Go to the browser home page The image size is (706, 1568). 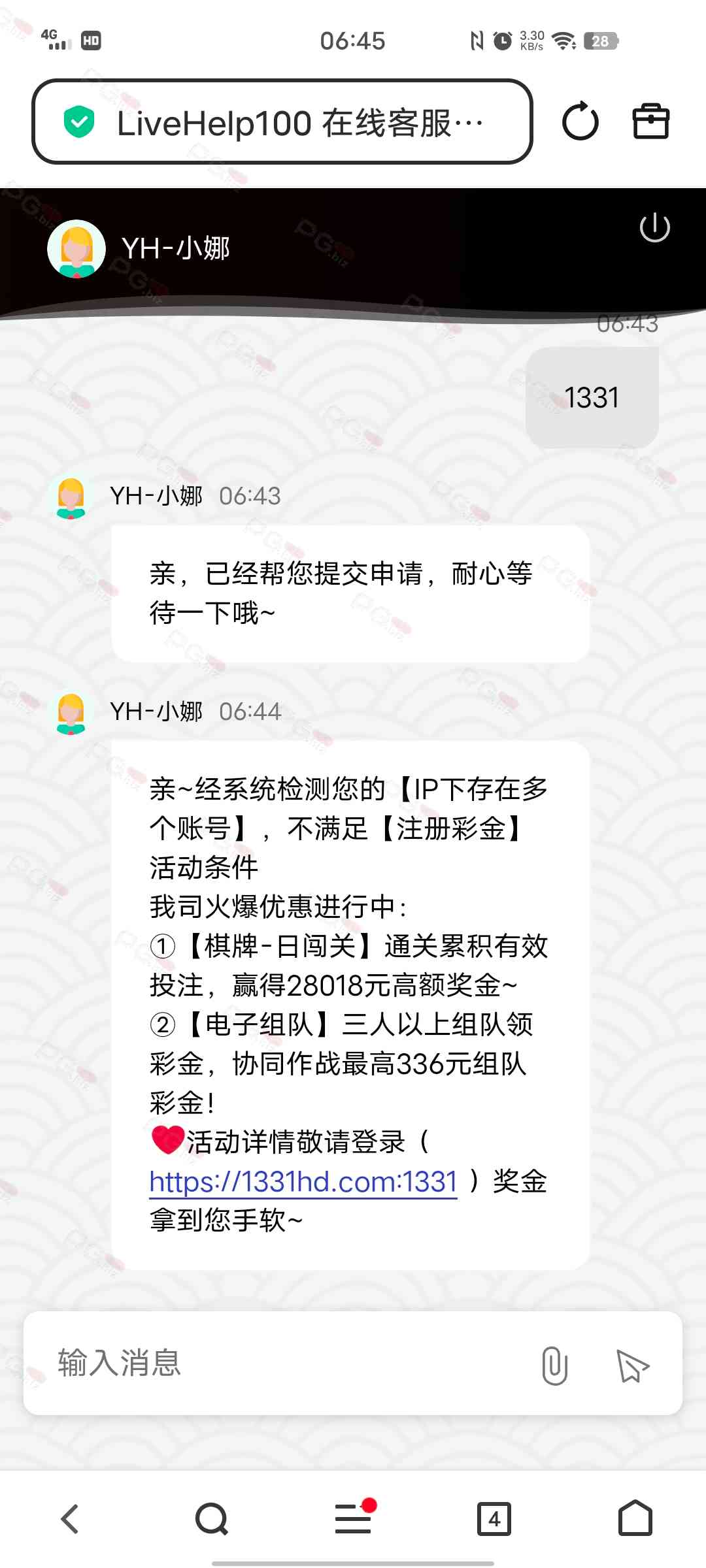point(635,1518)
